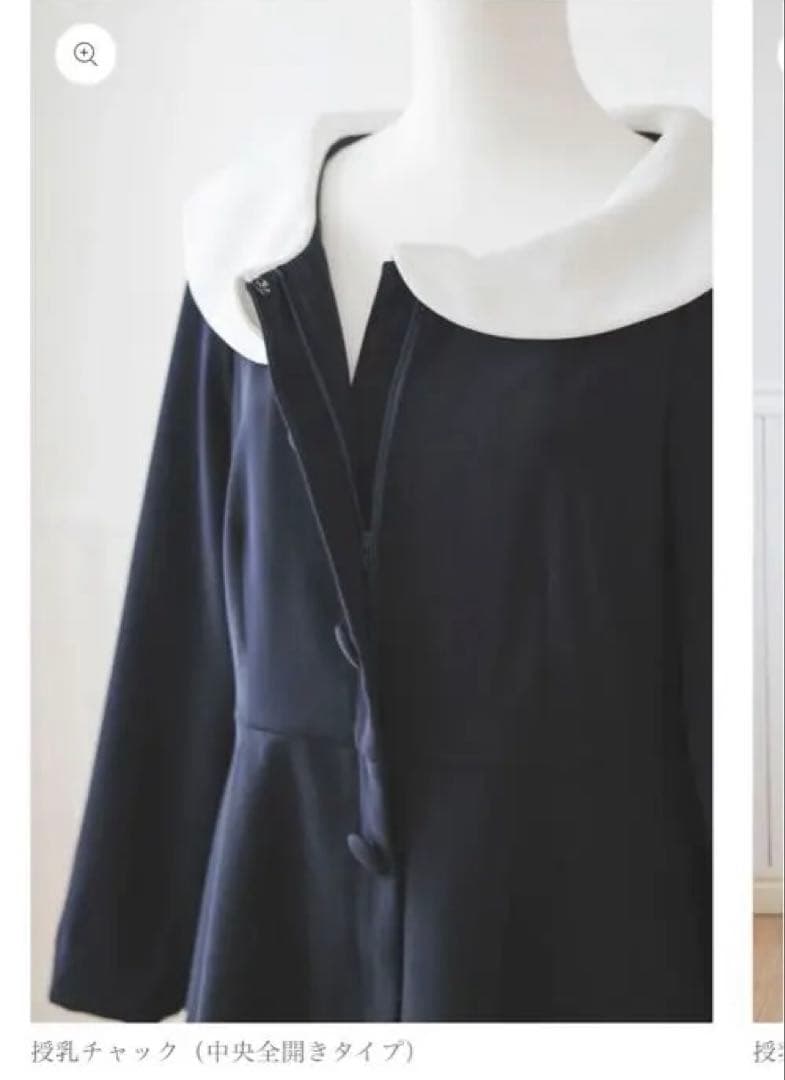The width and height of the screenshot is (785, 1080).
Task: Tap the magnifier zoom icon on the photo
Action: (x=86, y=55)
